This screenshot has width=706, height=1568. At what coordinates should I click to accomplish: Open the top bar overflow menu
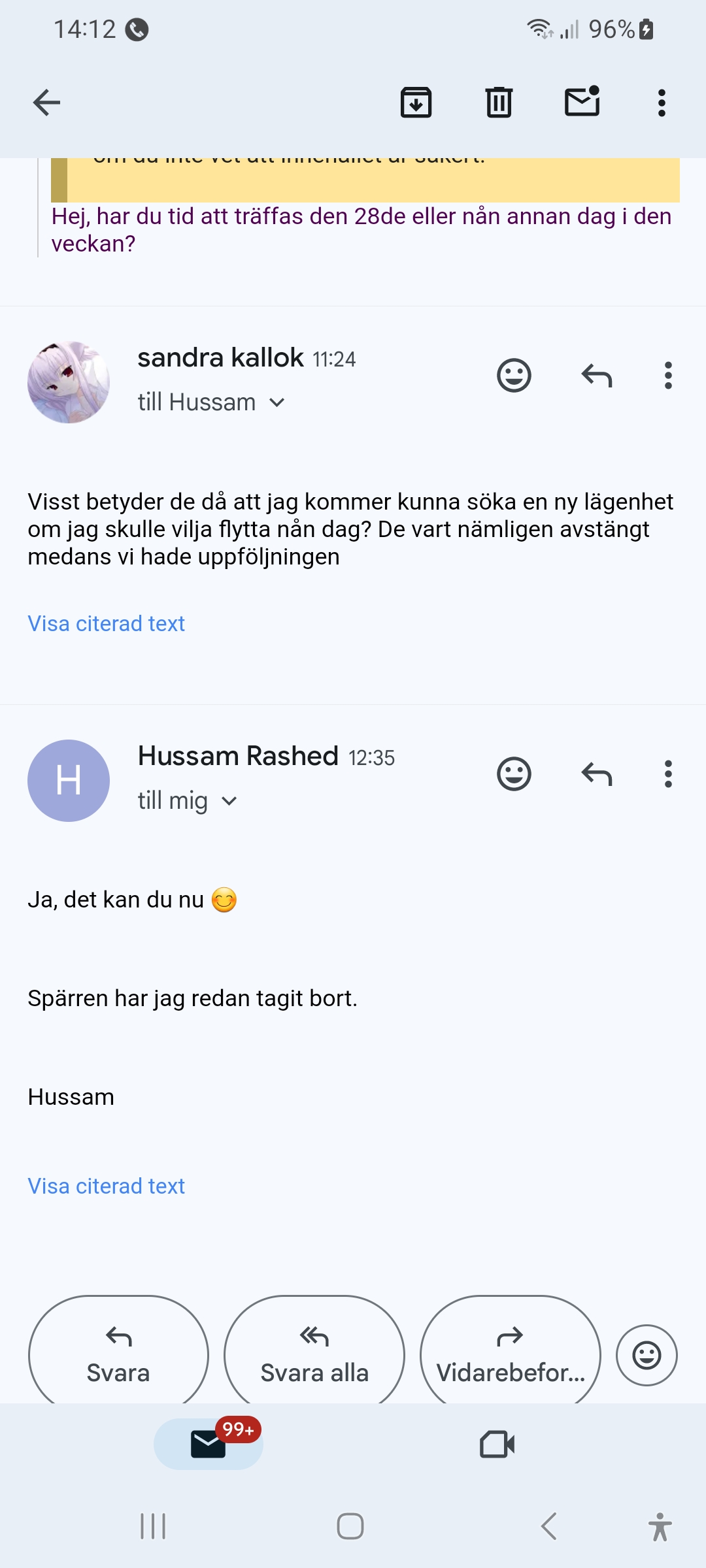click(x=662, y=103)
